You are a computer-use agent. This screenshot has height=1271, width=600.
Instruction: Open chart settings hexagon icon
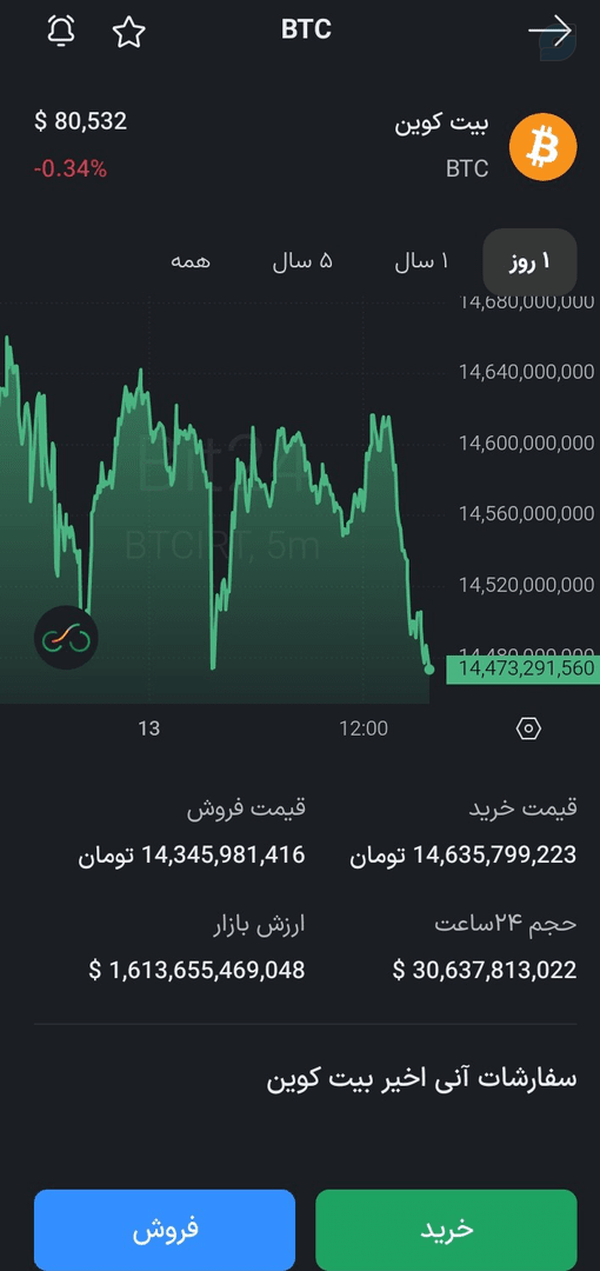[x=528, y=729]
